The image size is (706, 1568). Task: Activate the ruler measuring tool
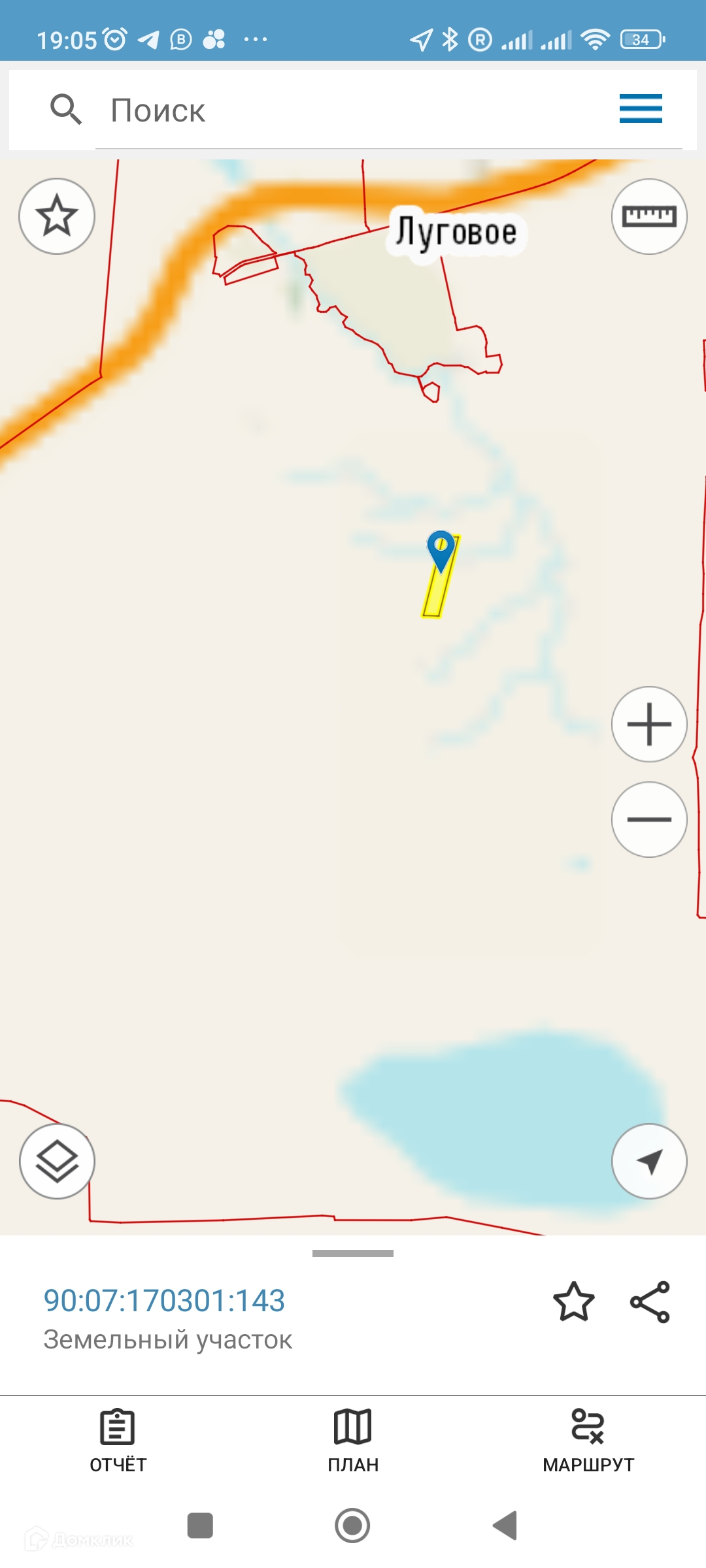(649, 216)
